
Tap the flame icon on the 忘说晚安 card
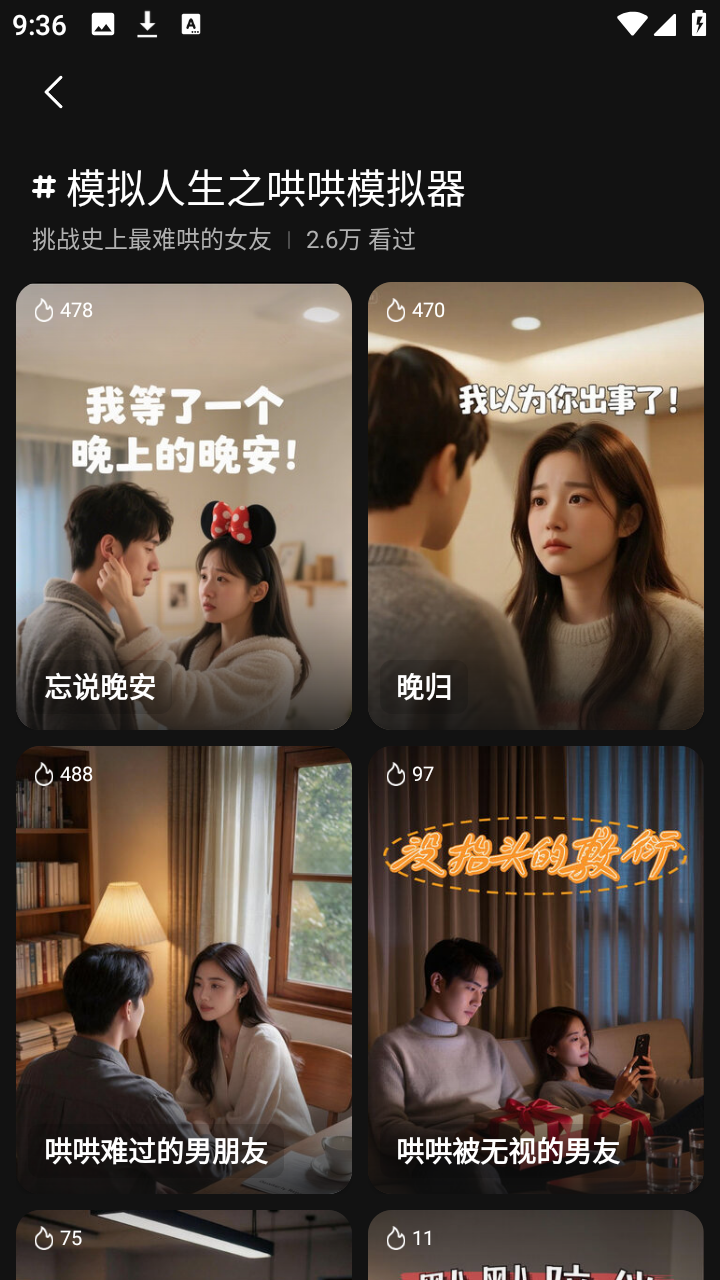[44, 310]
